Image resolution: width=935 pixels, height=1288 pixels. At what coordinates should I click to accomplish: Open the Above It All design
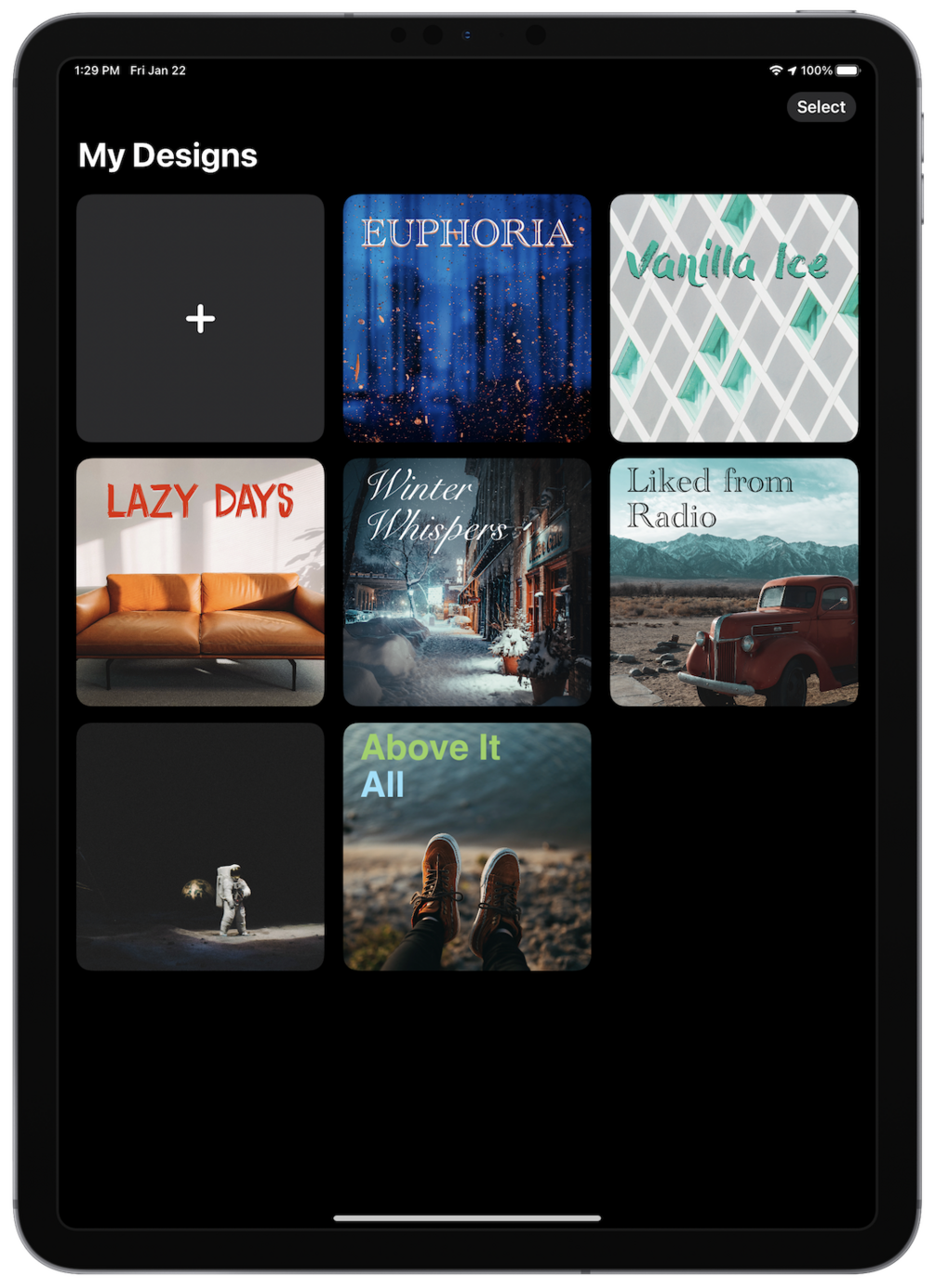coord(467,846)
